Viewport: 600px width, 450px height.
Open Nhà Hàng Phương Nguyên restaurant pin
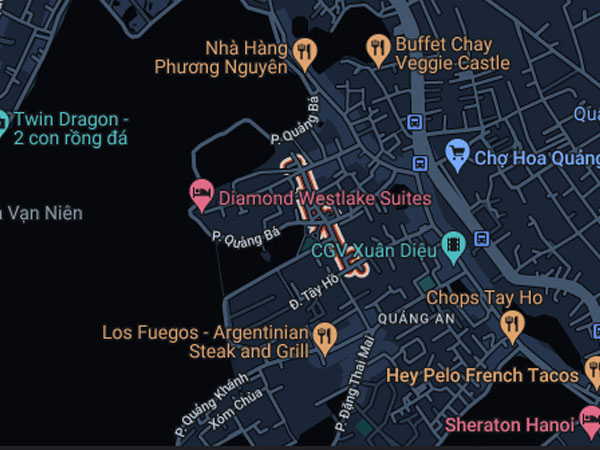307,49
